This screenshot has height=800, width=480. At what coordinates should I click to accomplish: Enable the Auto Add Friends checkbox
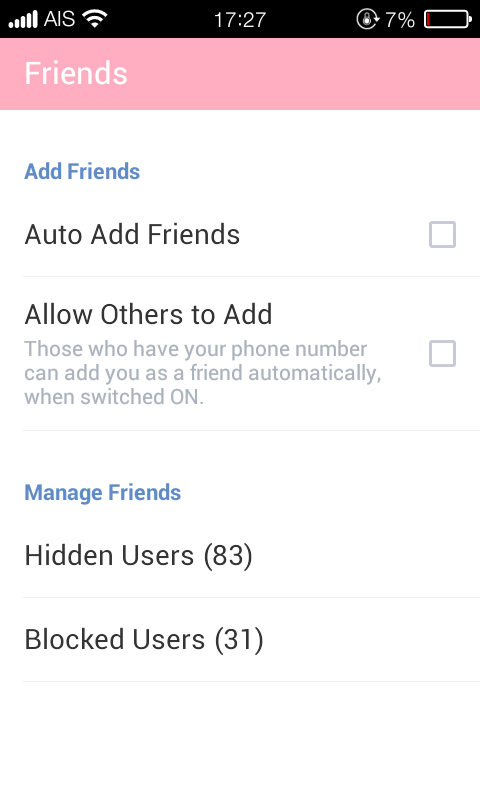tap(442, 235)
